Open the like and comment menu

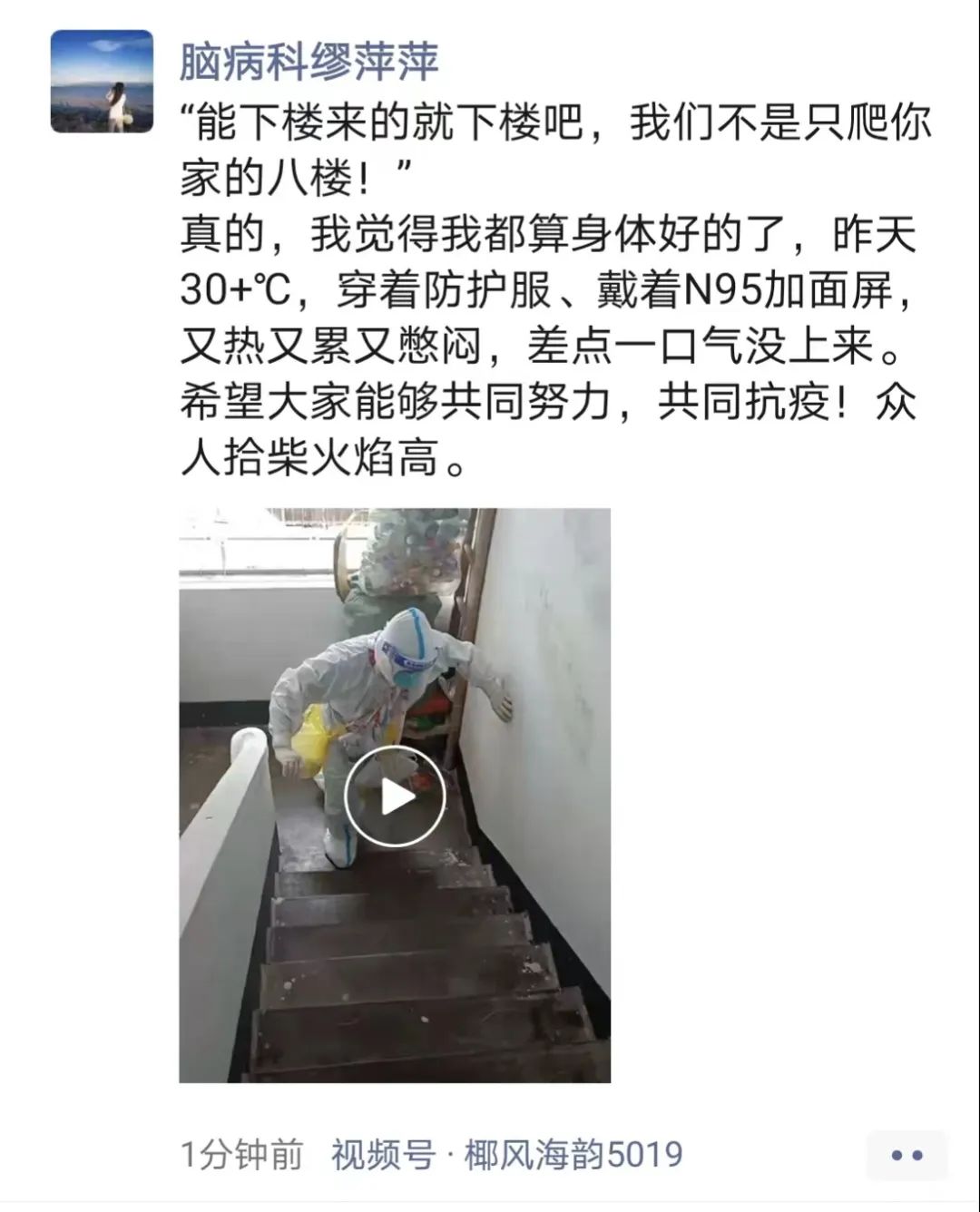pos(906,1156)
